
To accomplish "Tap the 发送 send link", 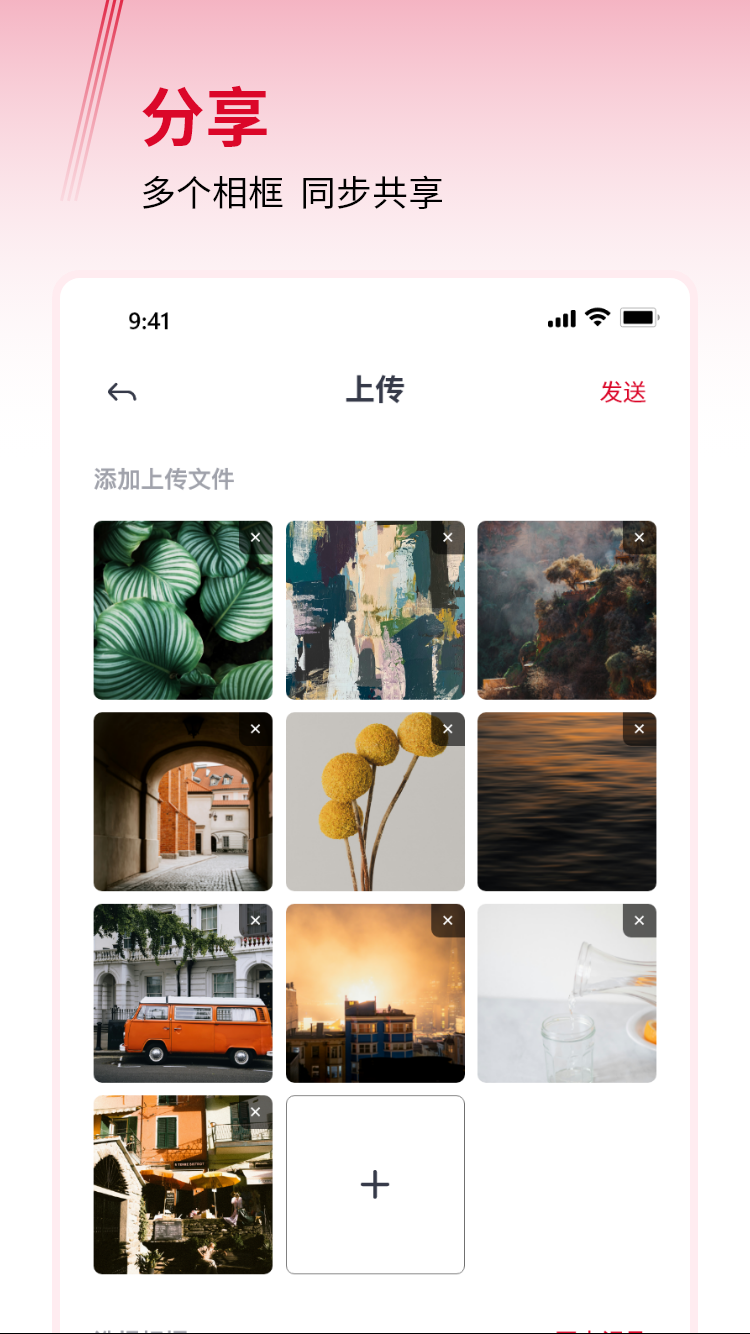I will 622,392.
